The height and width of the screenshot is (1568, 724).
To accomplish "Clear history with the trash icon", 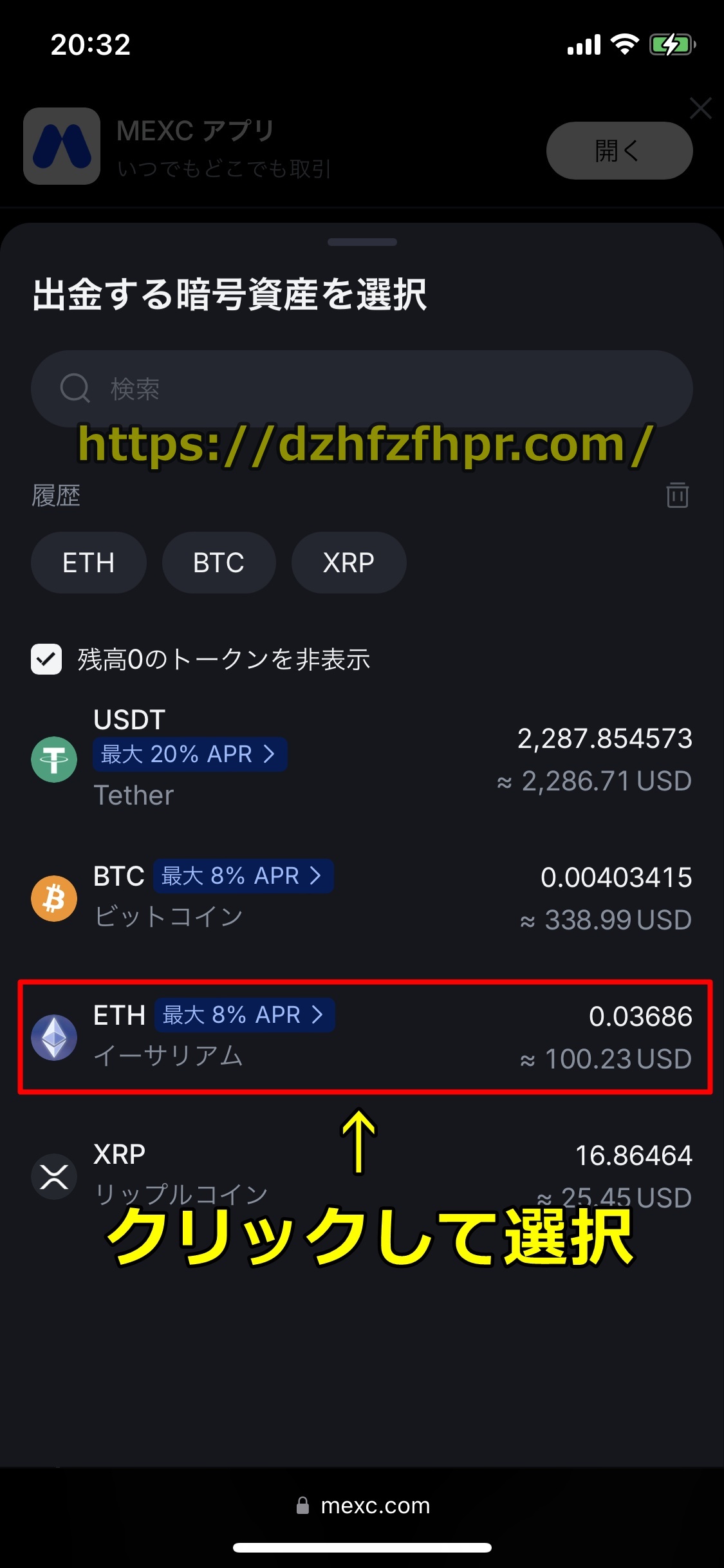I will point(677,495).
